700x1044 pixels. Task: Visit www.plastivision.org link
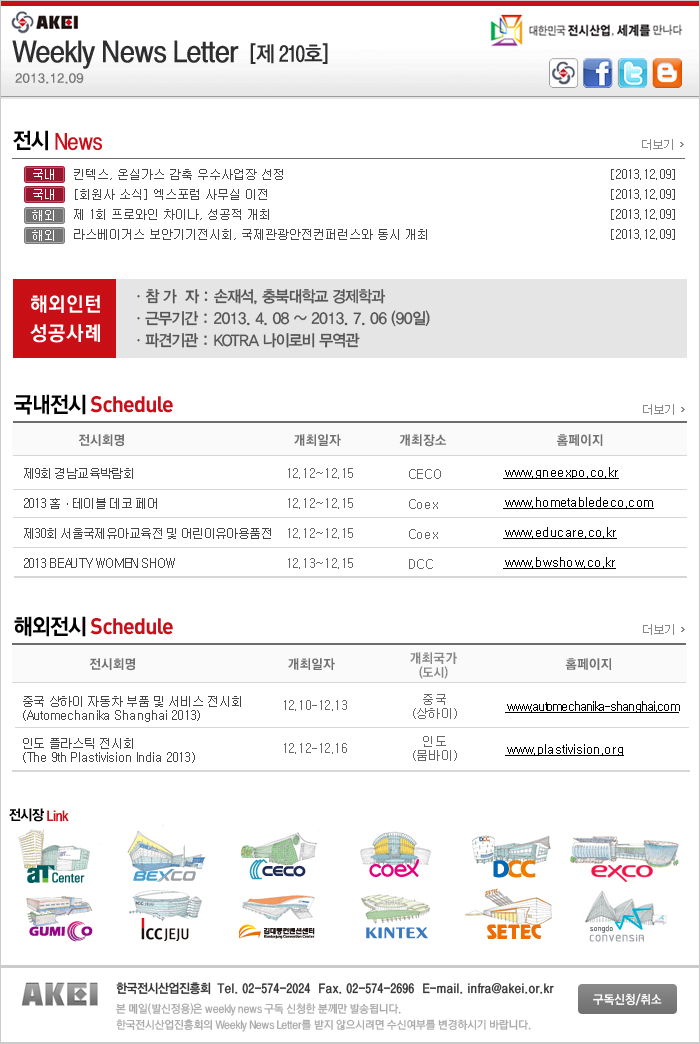tap(564, 749)
